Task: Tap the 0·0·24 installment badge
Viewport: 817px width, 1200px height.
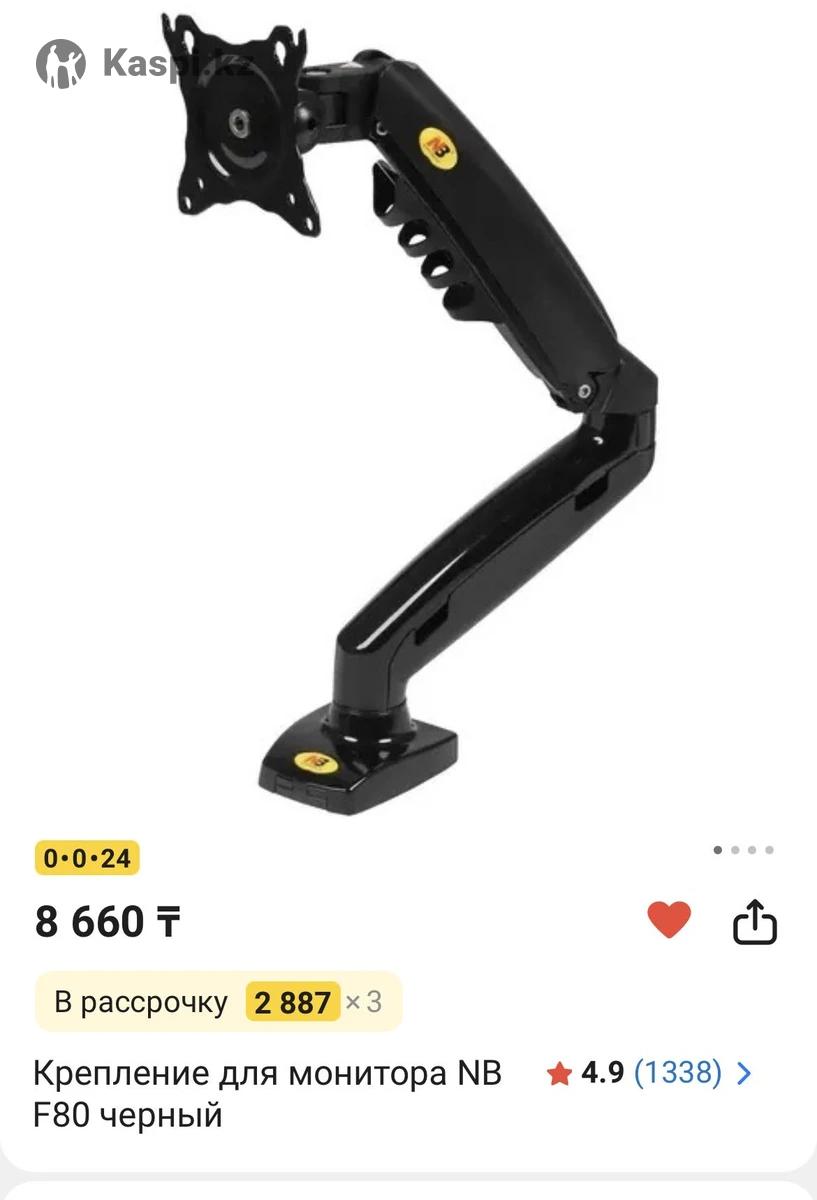Action: (x=88, y=858)
